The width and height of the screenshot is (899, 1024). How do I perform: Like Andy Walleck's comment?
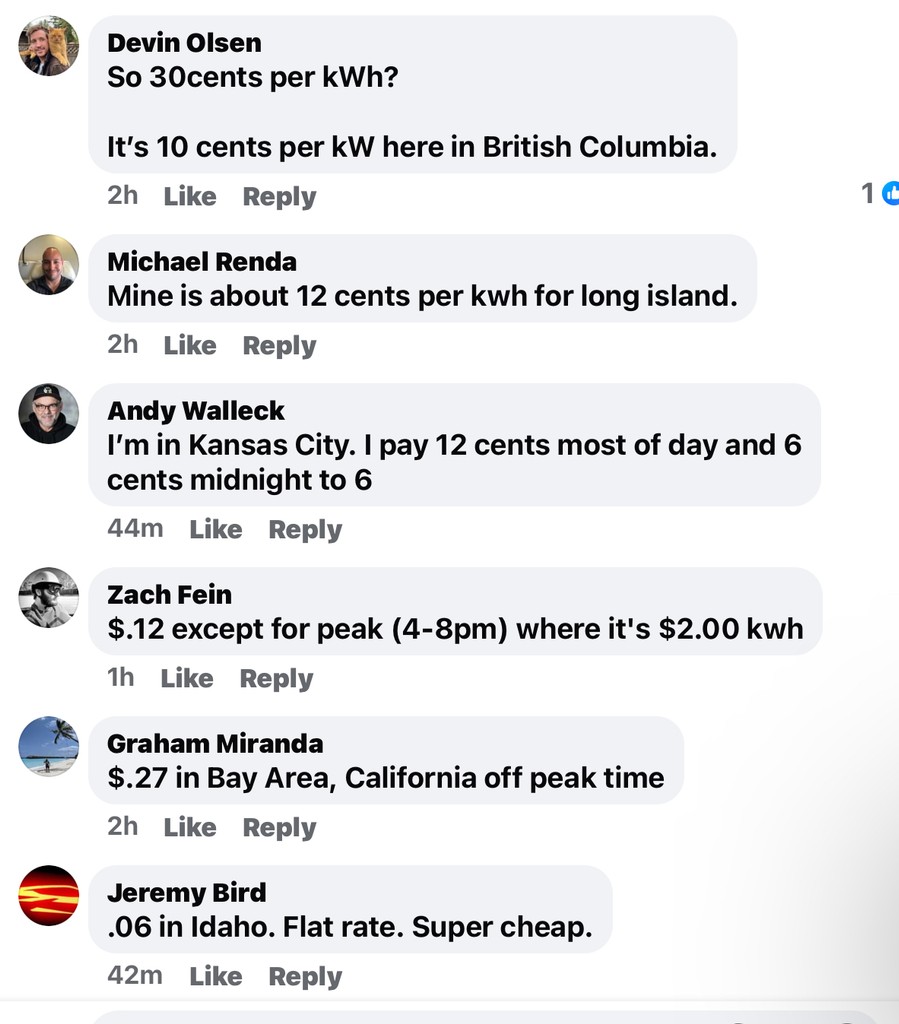coord(215,529)
